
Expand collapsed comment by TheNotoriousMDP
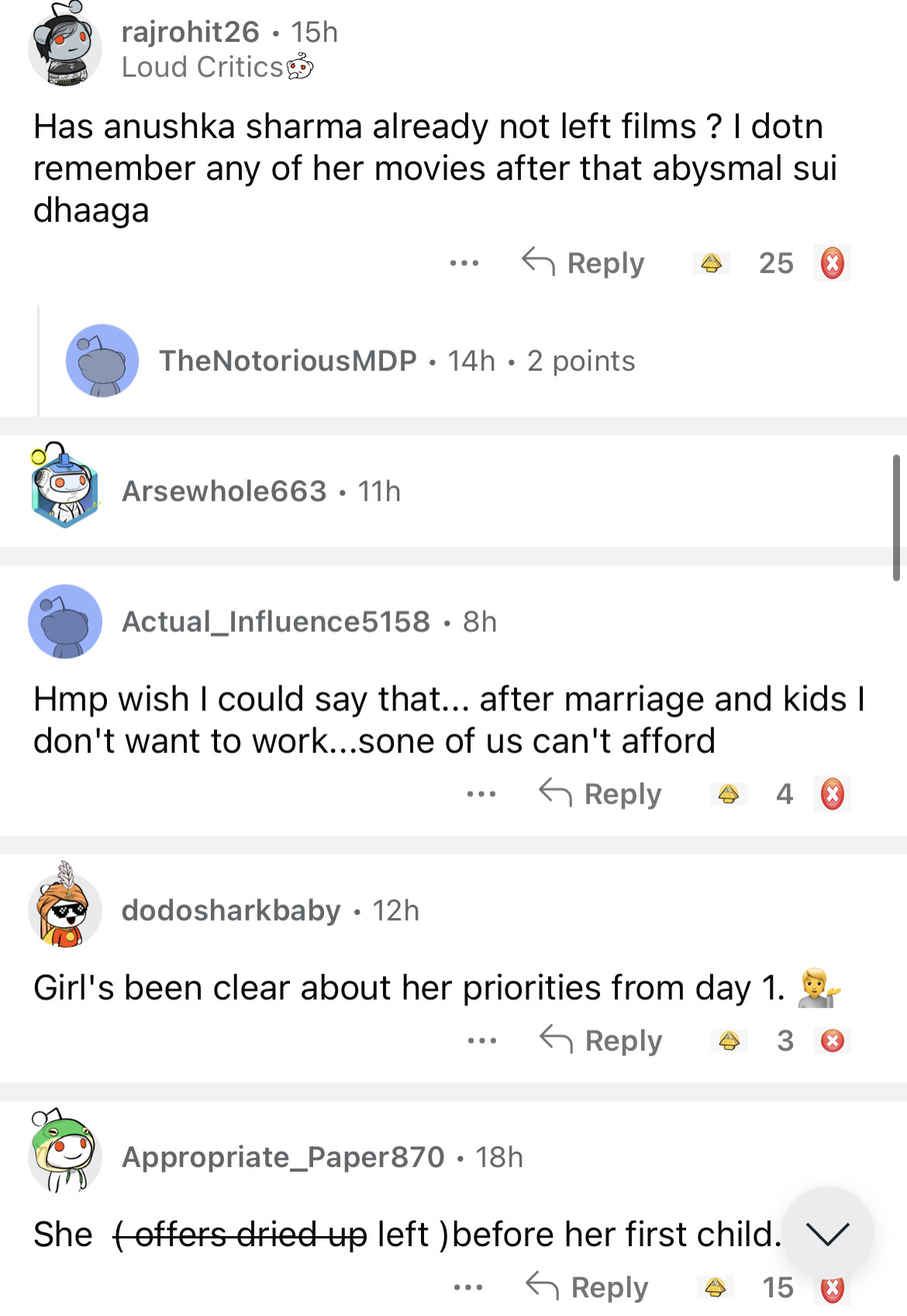point(395,361)
